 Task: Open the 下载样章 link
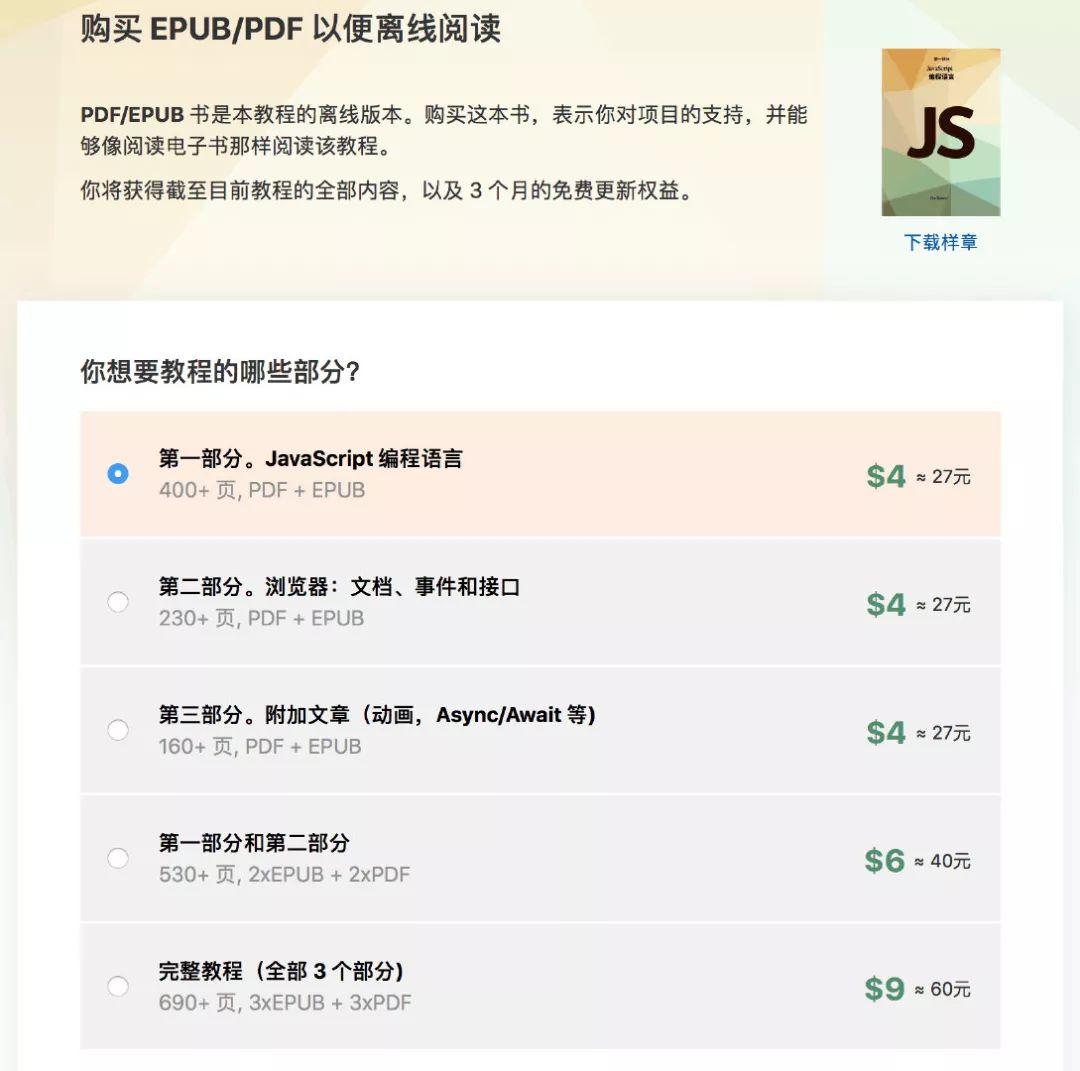click(940, 242)
